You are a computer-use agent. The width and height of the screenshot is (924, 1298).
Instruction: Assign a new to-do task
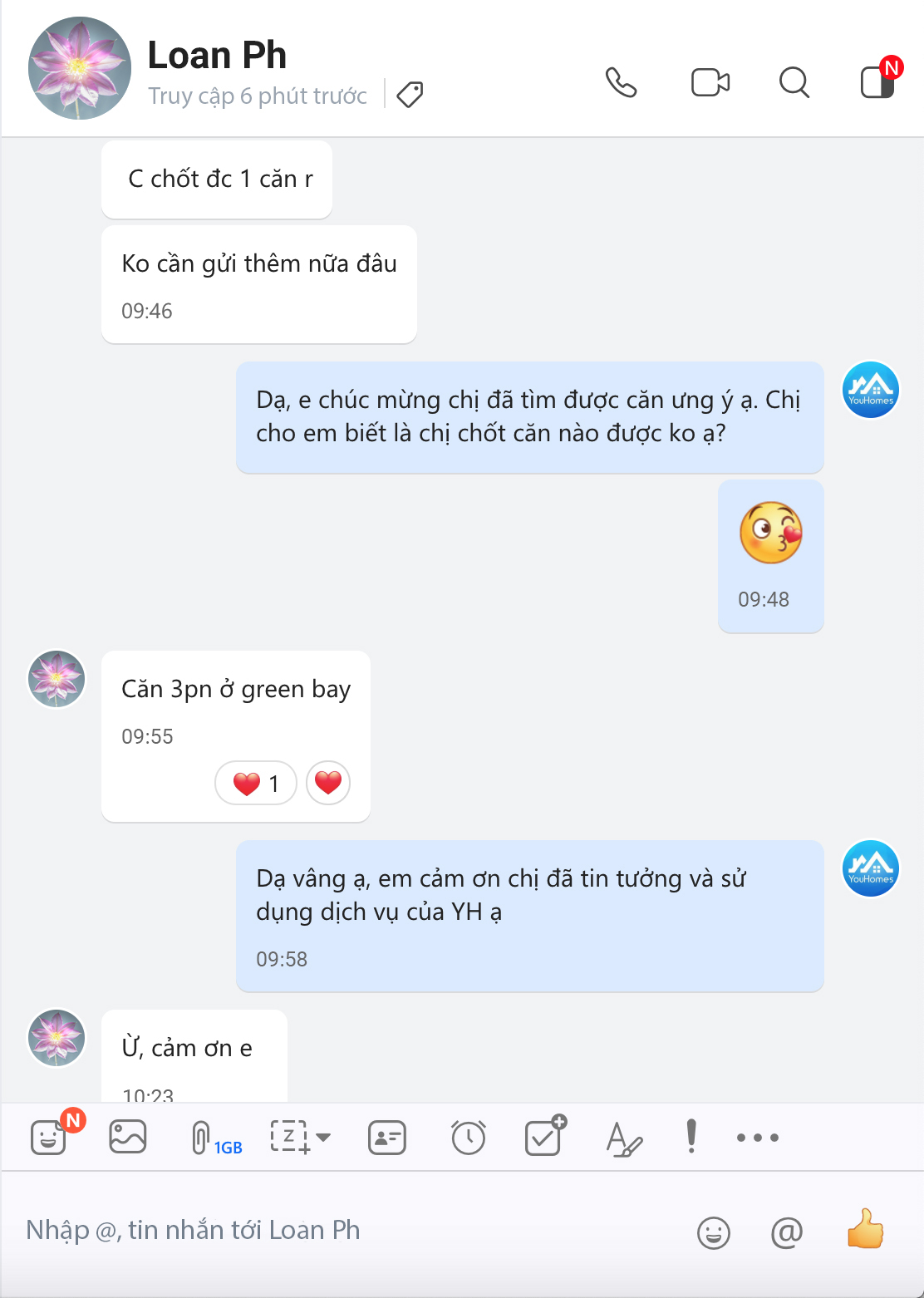[x=544, y=1137]
